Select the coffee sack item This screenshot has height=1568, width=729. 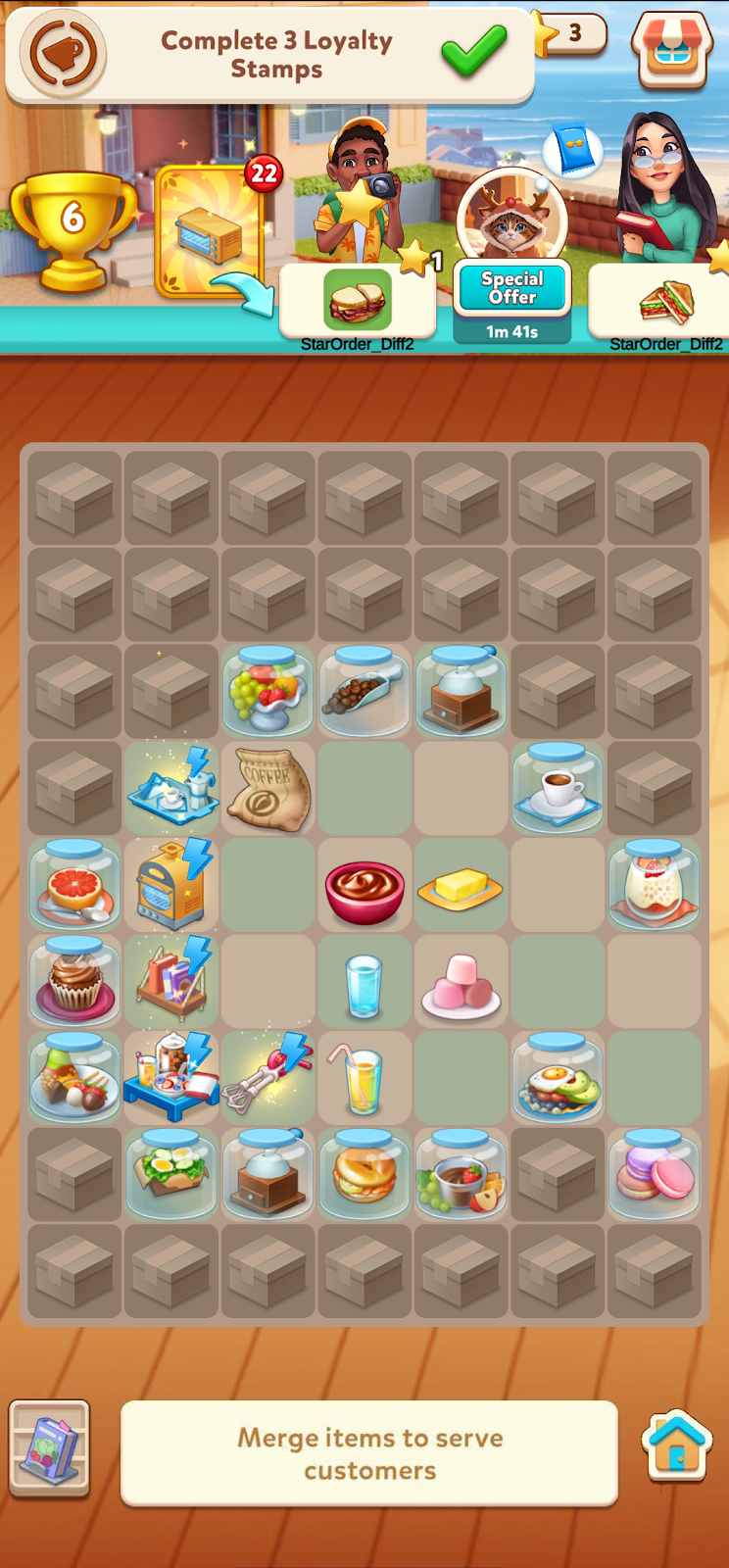click(267, 789)
